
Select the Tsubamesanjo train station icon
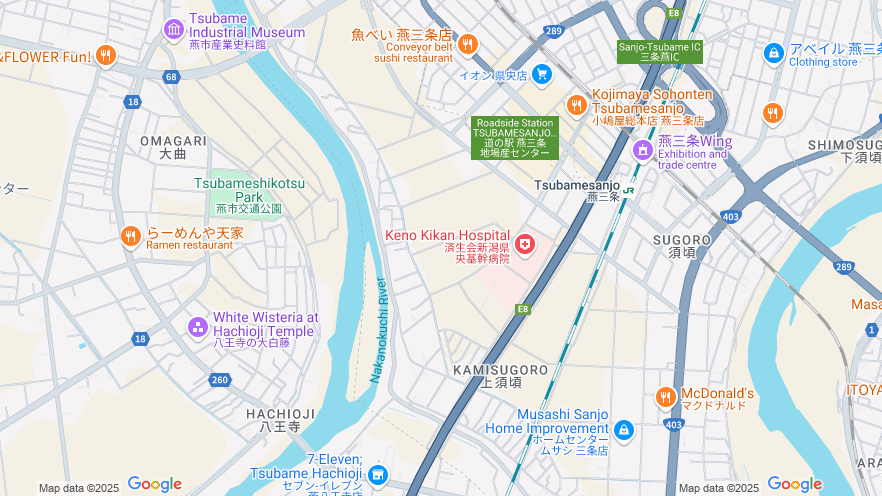tap(629, 187)
